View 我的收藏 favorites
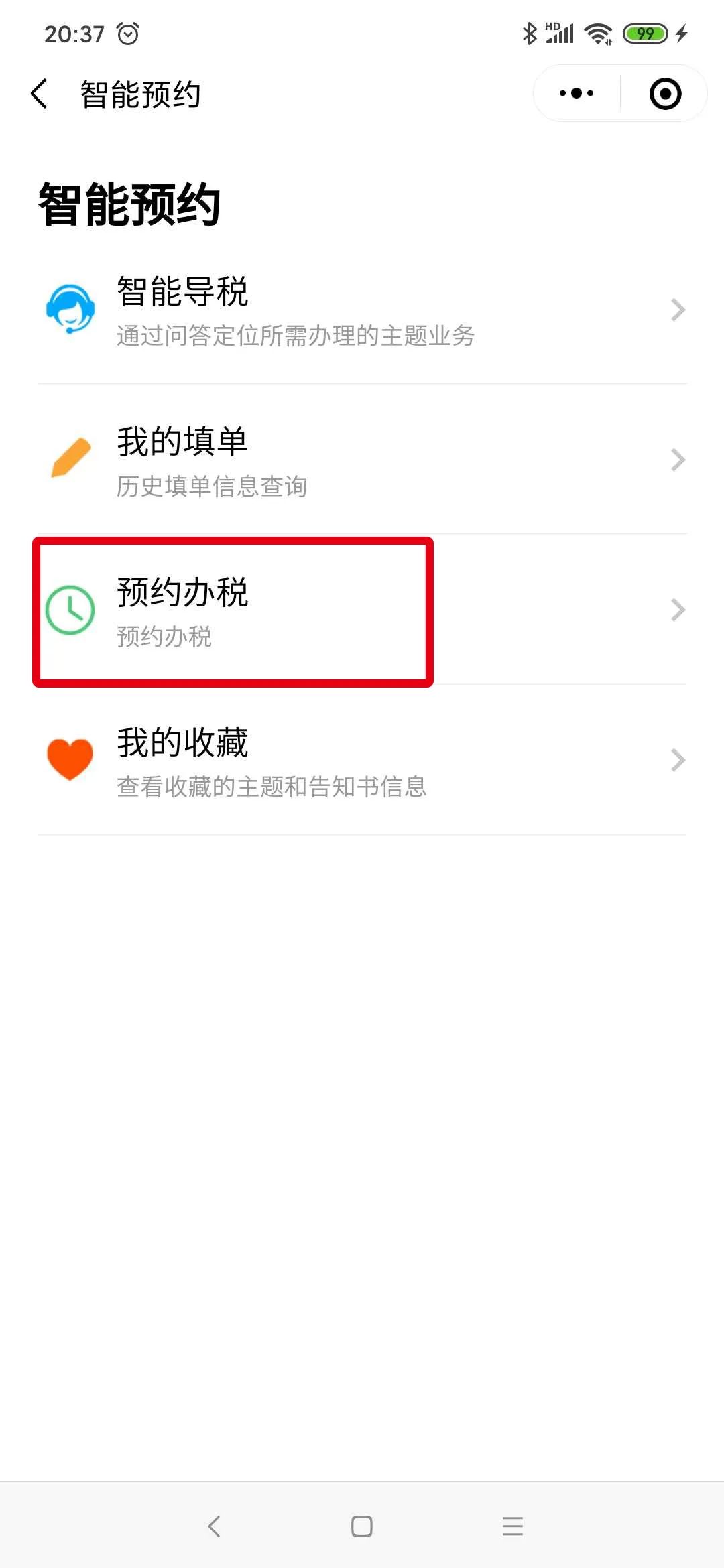This screenshot has width=724, height=1568. [x=362, y=761]
